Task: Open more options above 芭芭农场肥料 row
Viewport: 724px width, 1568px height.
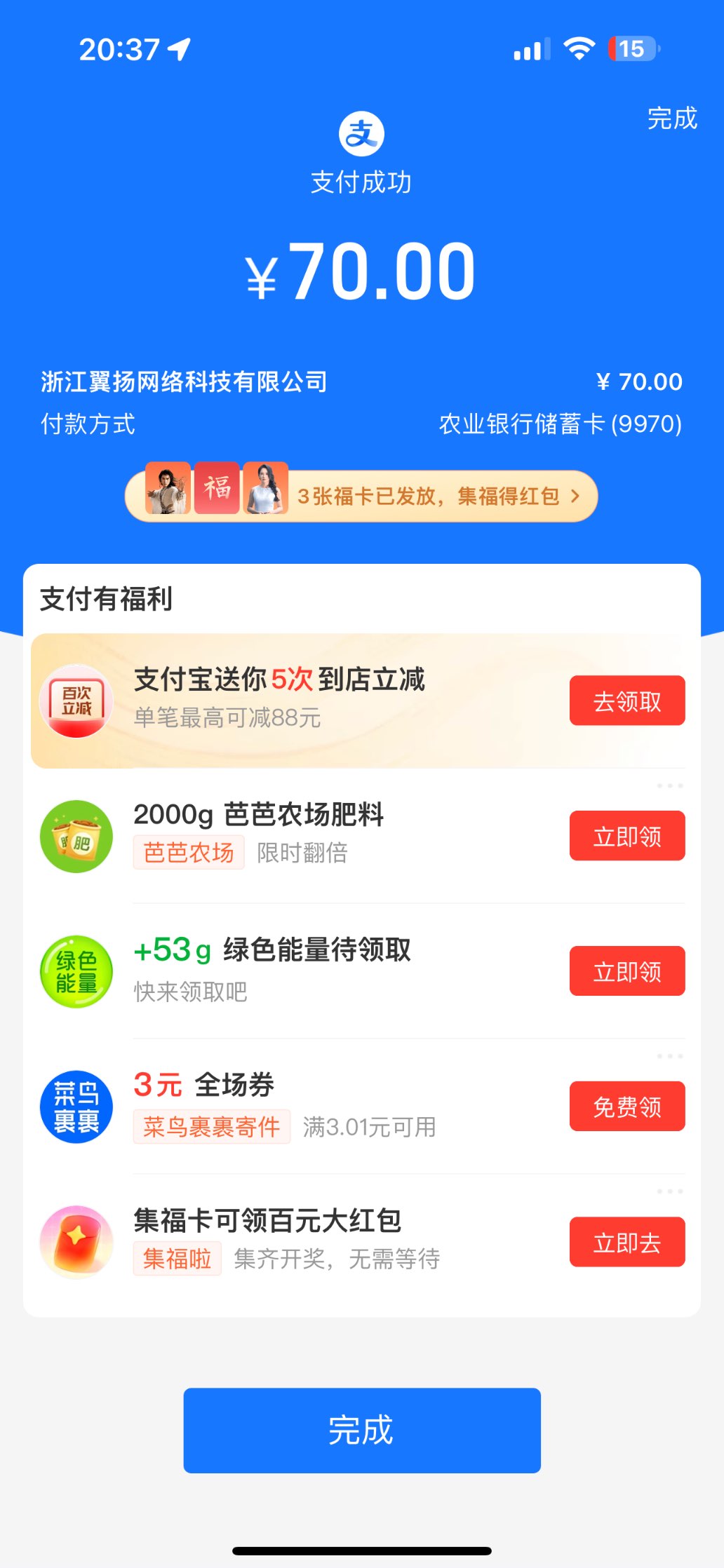Action: [x=669, y=786]
